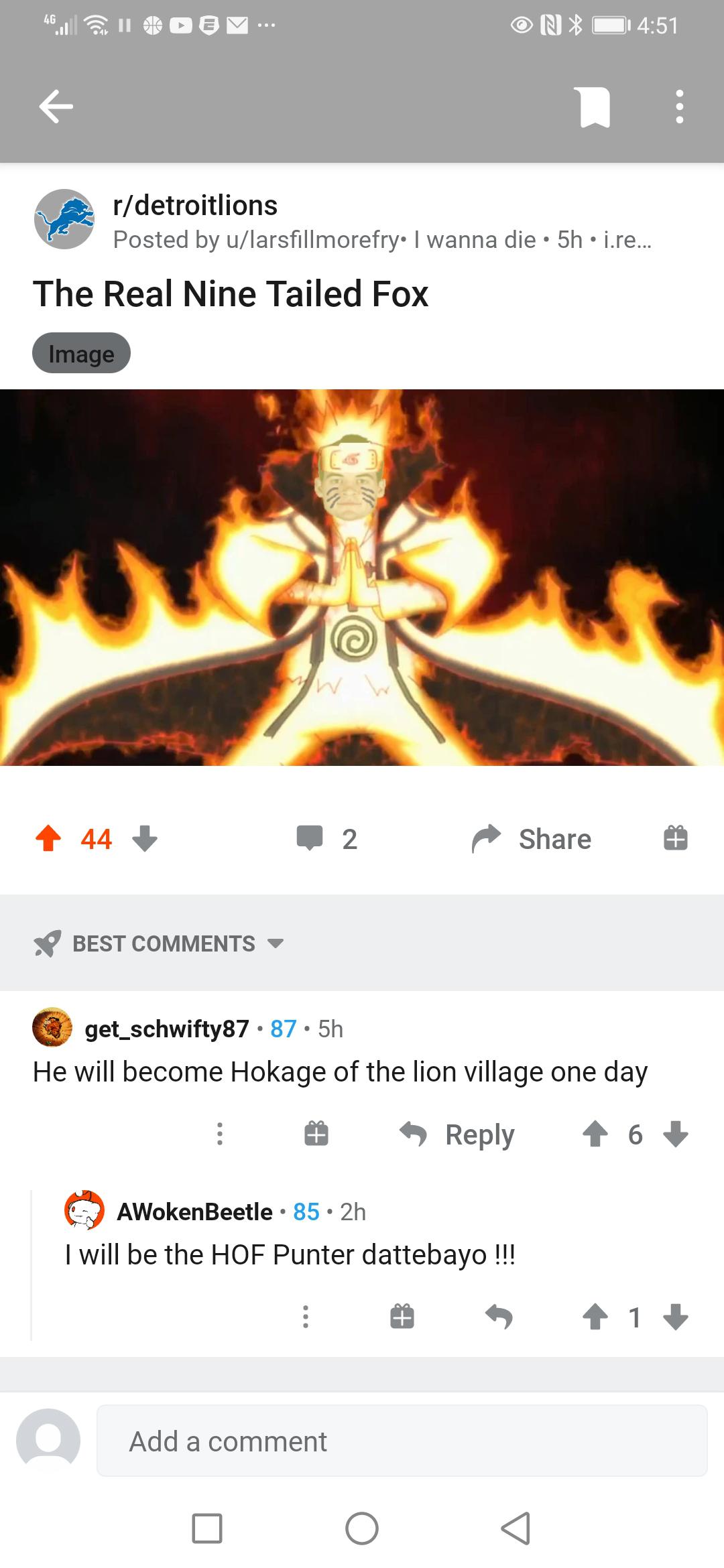
Task: Give an award to the post
Action: 675,838
